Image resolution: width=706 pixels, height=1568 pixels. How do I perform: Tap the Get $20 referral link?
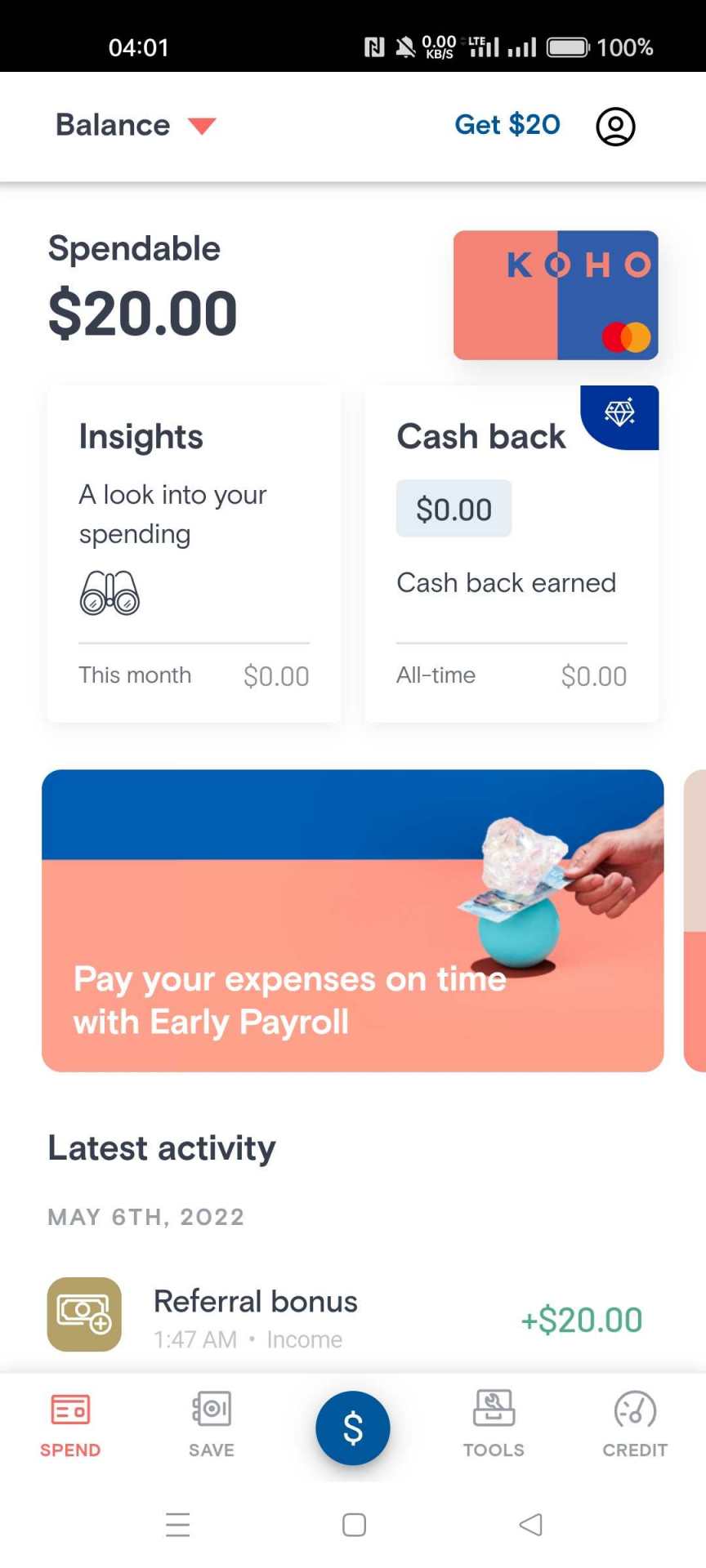[x=507, y=125]
